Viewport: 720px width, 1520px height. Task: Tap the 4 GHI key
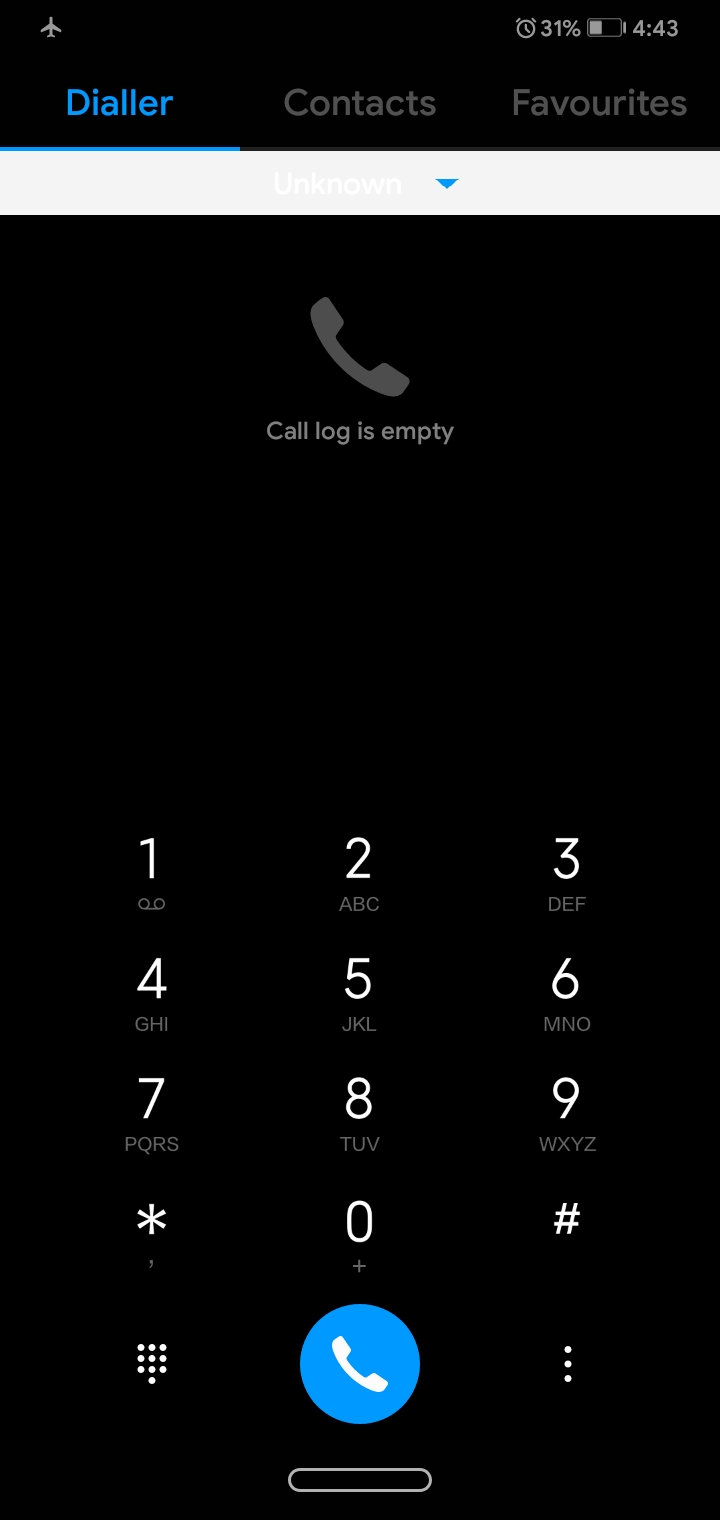click(151, 992)
